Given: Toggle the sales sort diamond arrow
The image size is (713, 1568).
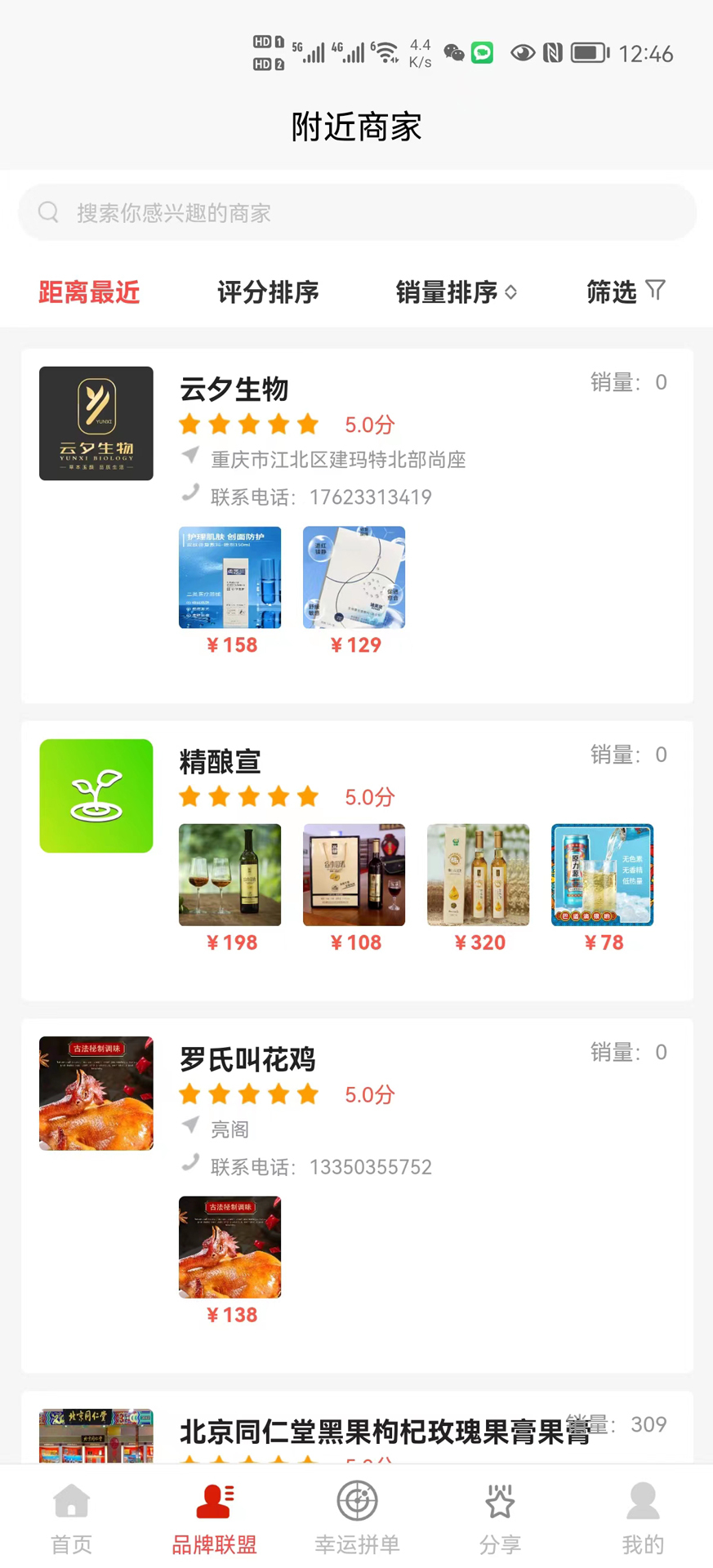Looking at the screenshot, I should (x=511, y=291).
